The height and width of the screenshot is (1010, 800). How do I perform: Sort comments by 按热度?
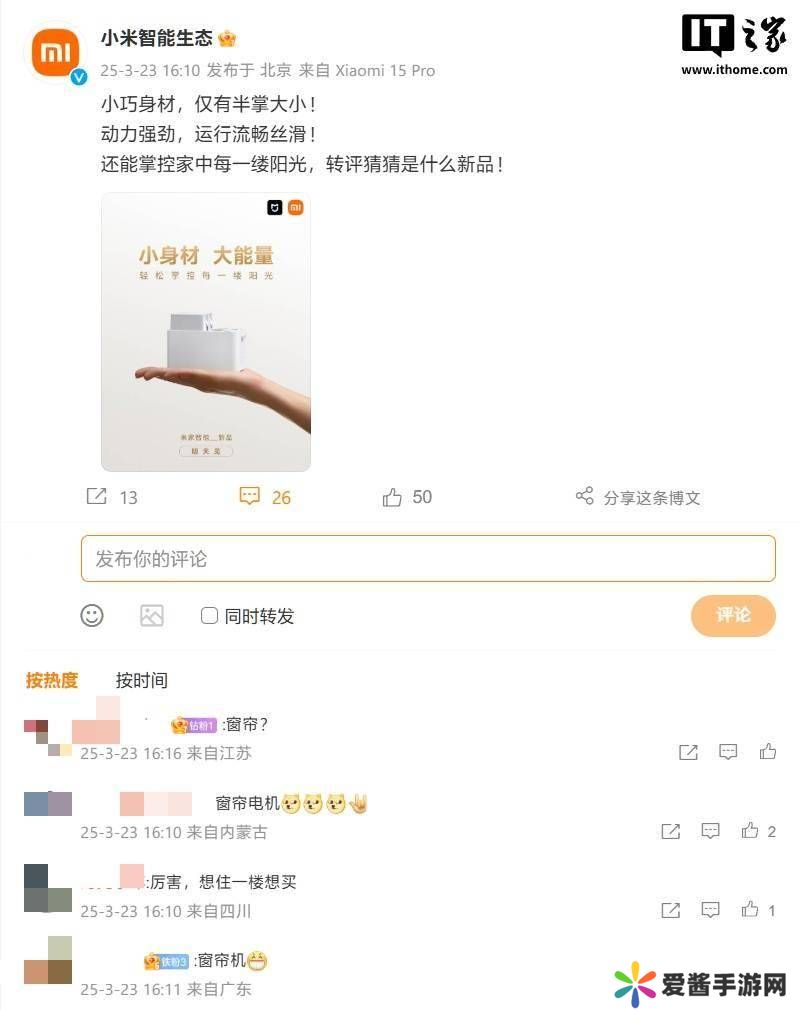pos(52,680)
